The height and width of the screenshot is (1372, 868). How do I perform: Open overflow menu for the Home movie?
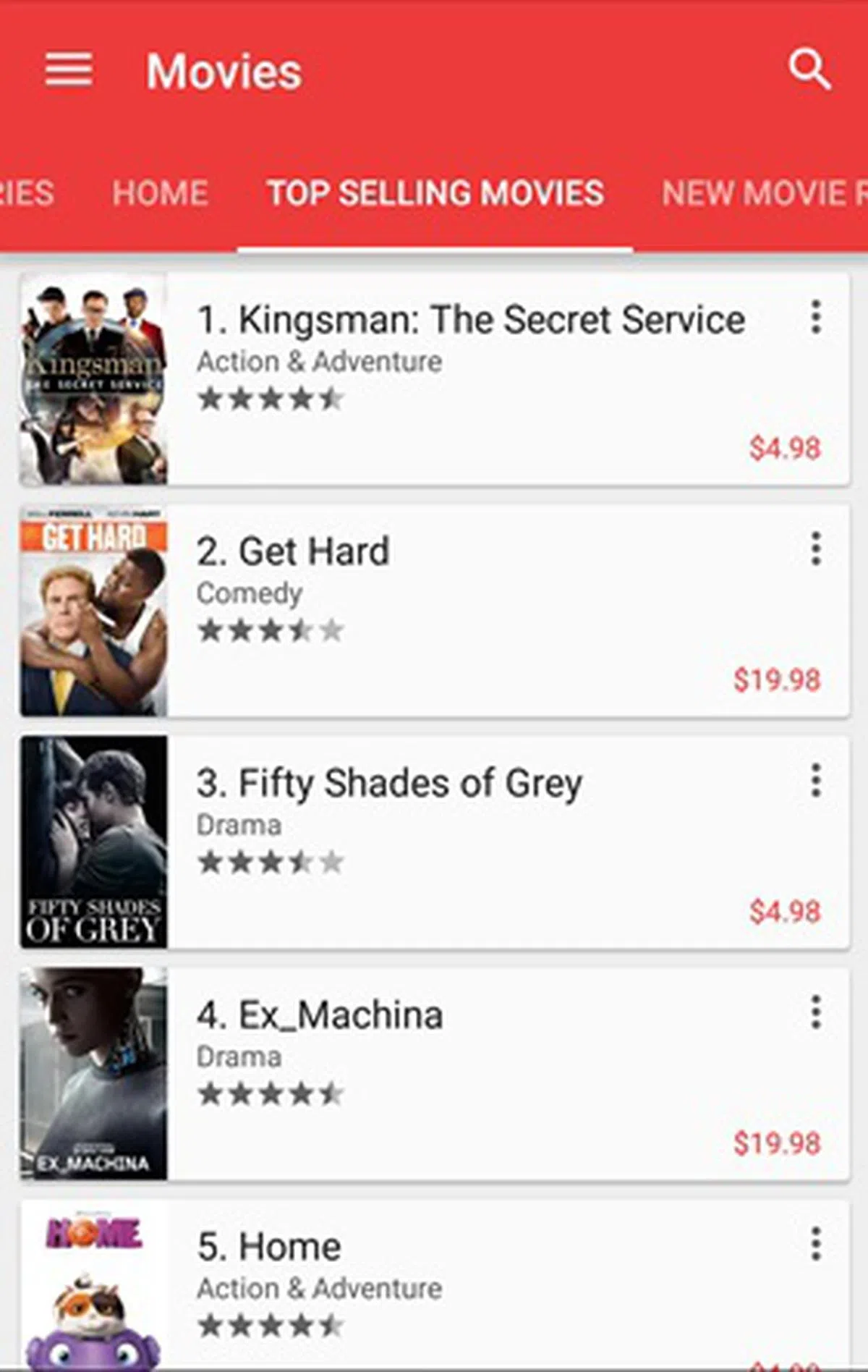point(816,1244)
